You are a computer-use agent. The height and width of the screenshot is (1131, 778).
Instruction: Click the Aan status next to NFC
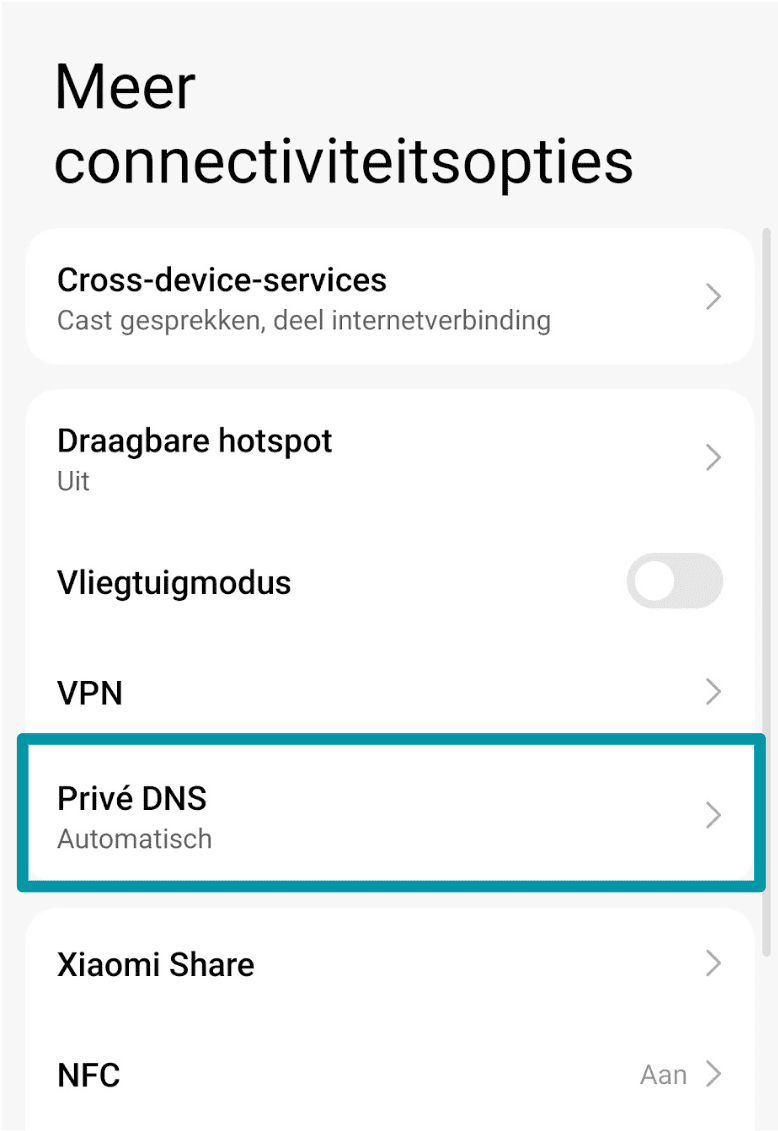tap(666, 1074)
